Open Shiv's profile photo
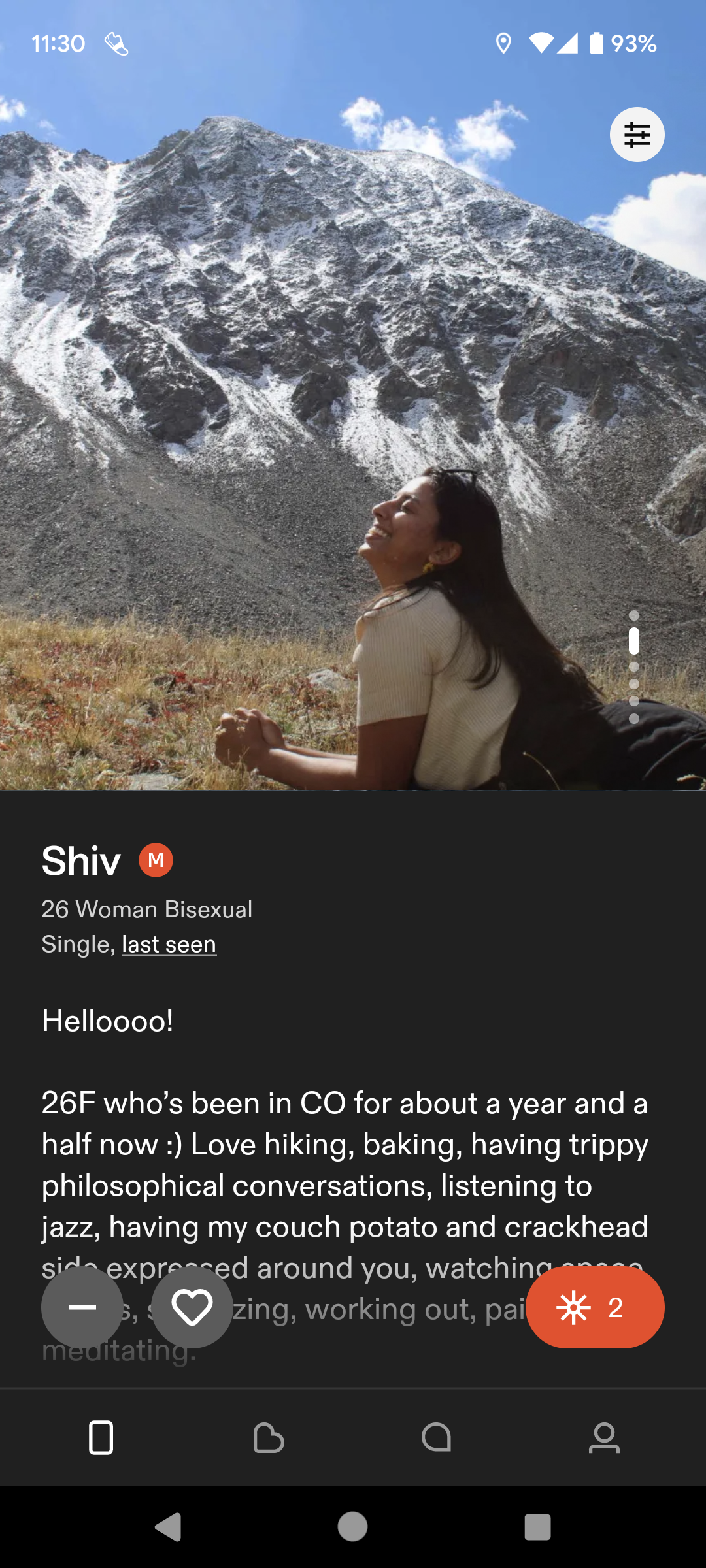This screenshot has width=706, height=1568. pos(353,395)
